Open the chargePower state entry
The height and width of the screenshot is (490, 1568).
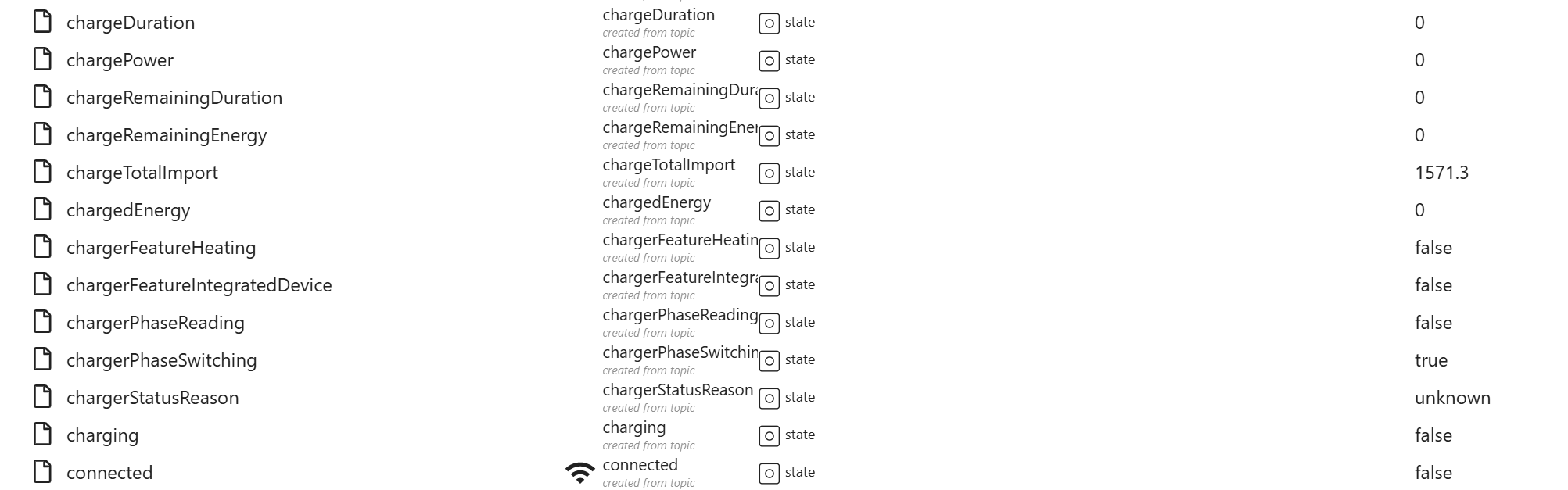click(120, 60)
